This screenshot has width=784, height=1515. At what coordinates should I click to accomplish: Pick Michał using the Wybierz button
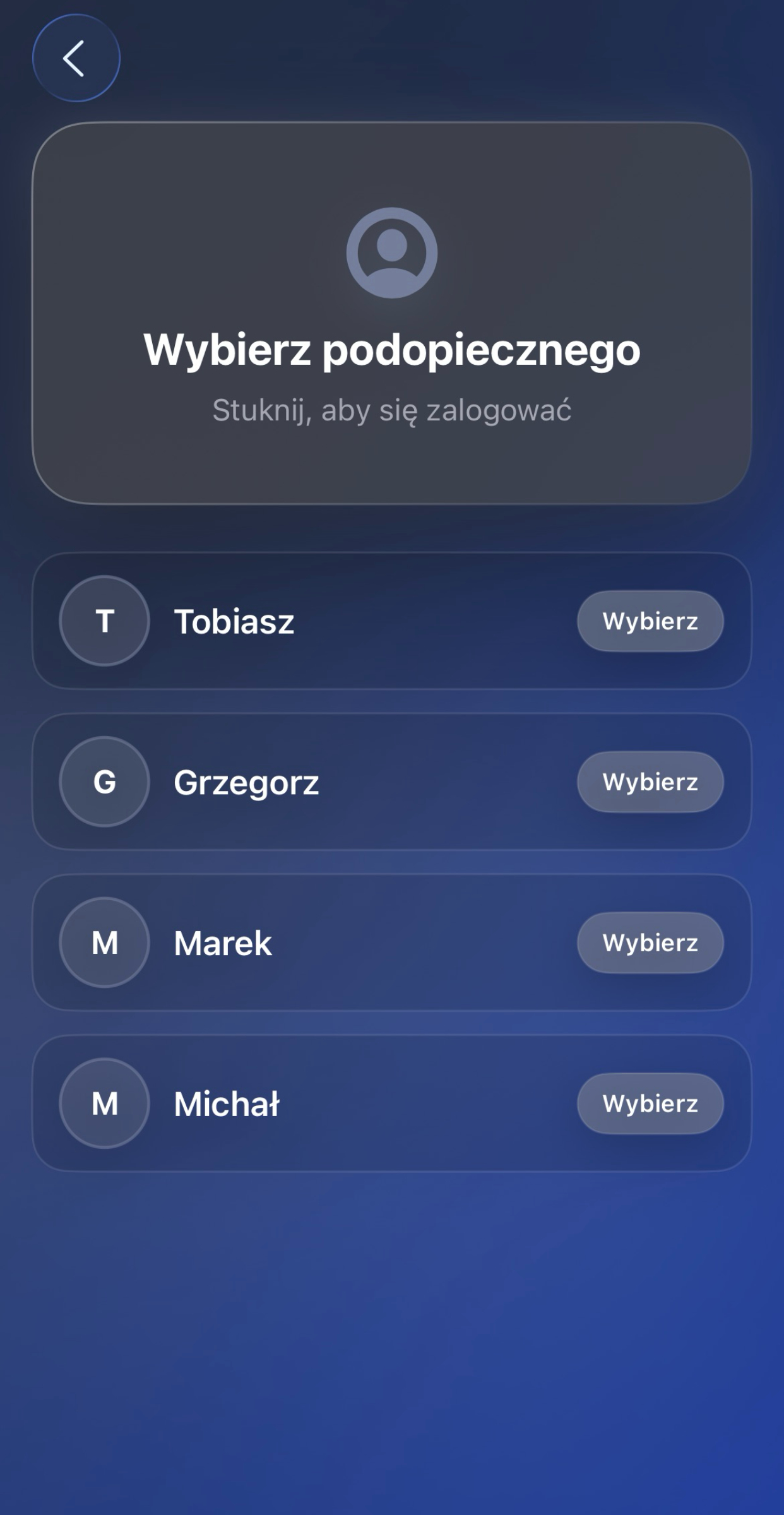(650, 1104)
